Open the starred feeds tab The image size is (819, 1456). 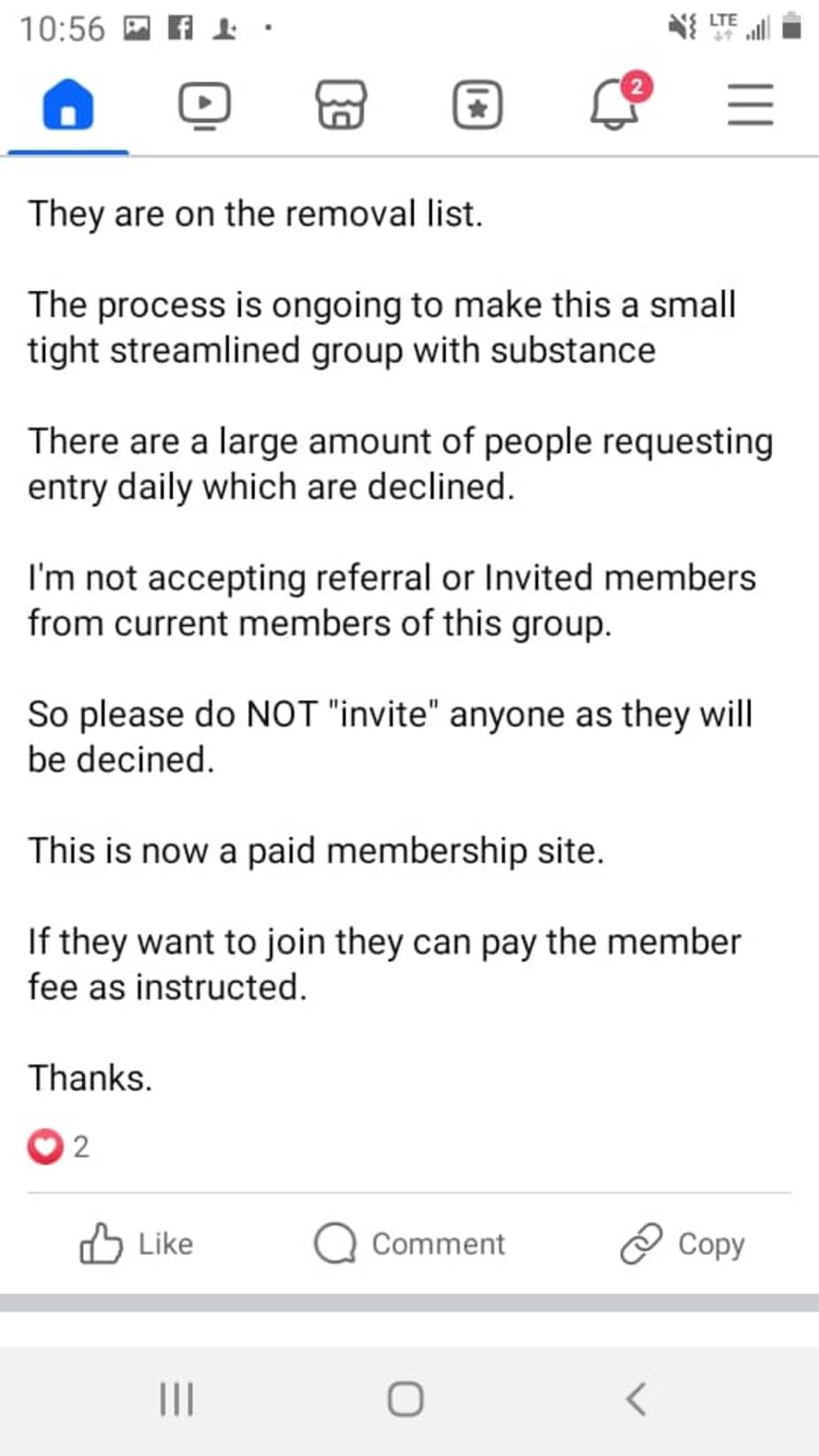pos(477,105)
